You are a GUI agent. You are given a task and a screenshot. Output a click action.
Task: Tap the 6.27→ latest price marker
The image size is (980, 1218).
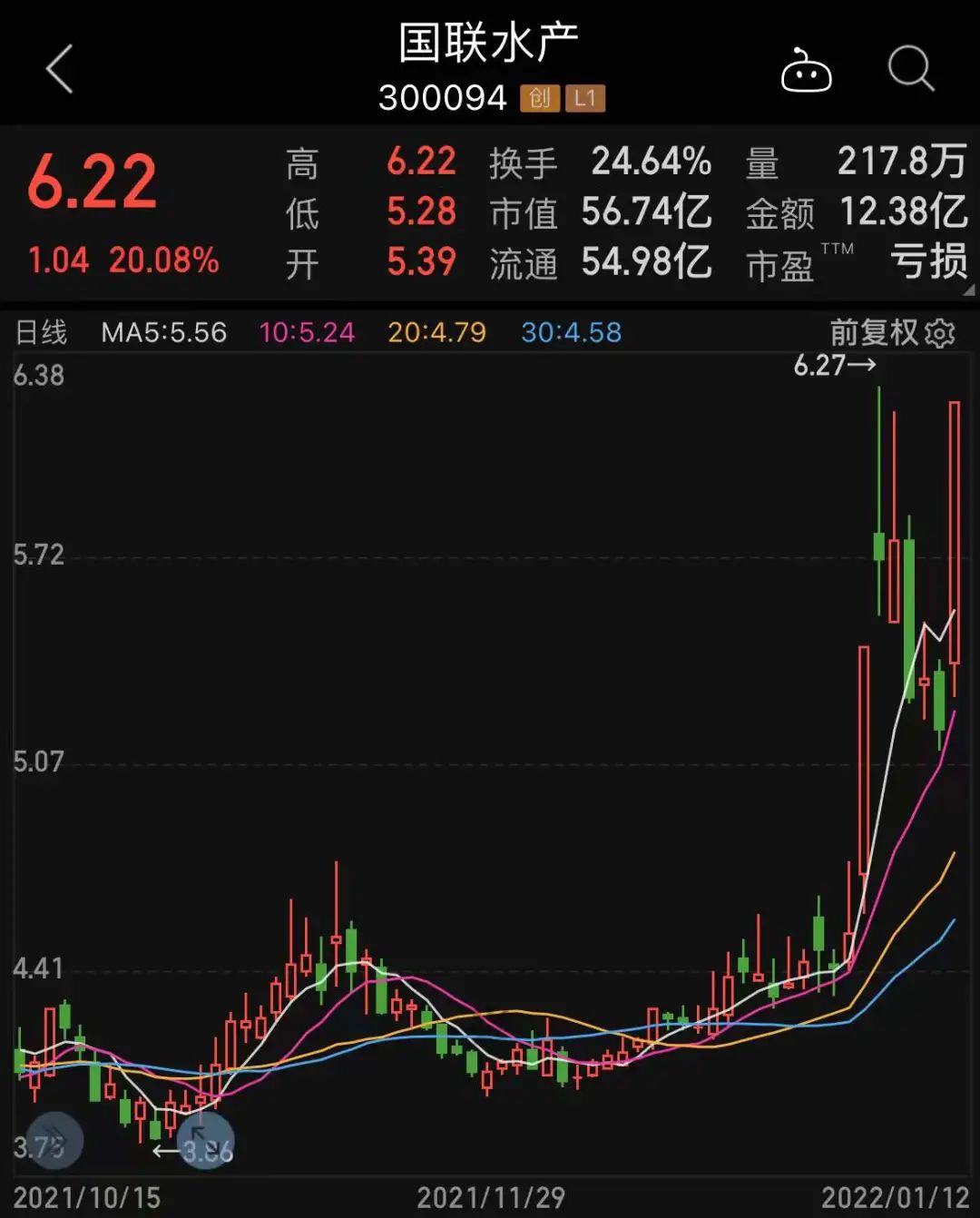(x=834, y=367)
